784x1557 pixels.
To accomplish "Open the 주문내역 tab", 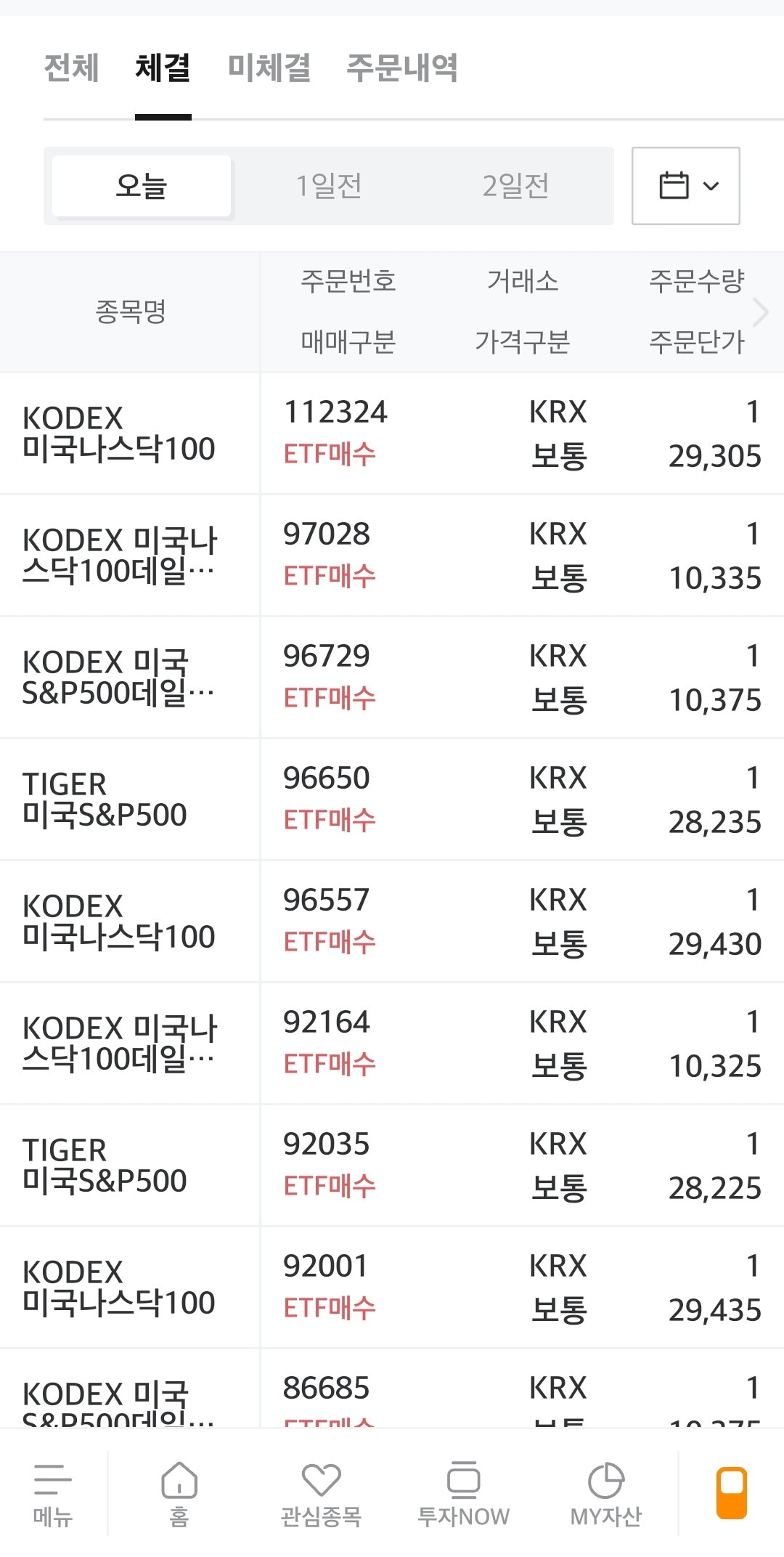I will (402, 68).
